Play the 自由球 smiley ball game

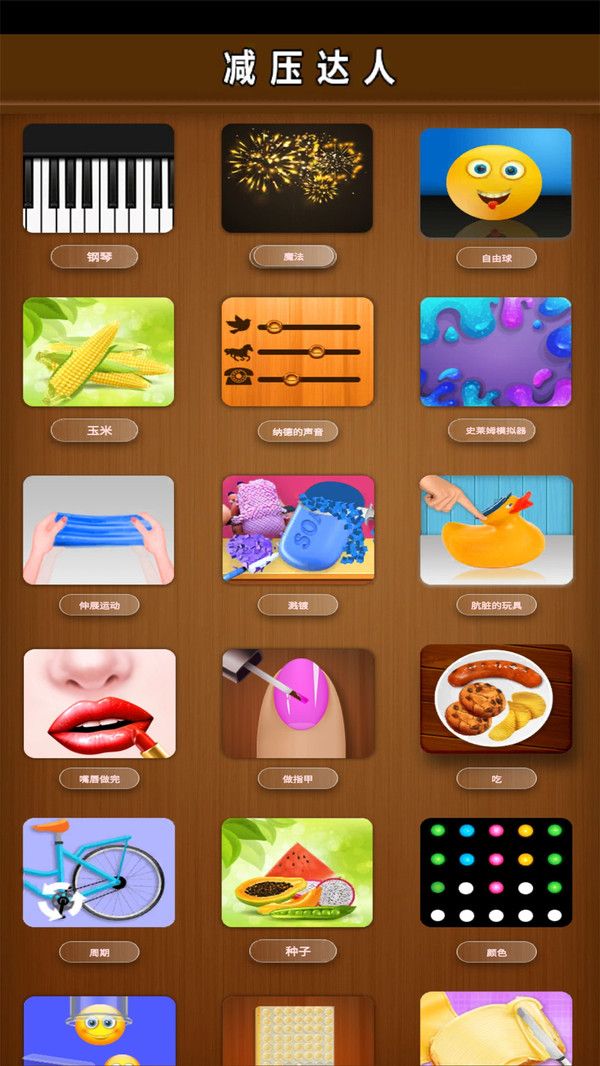pyautogui.click(x=495, y=182)
